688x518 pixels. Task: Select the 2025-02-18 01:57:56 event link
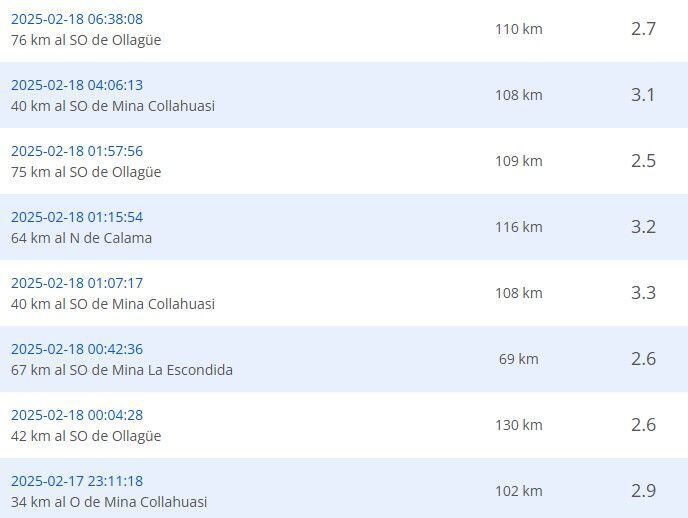pos(77,151)
